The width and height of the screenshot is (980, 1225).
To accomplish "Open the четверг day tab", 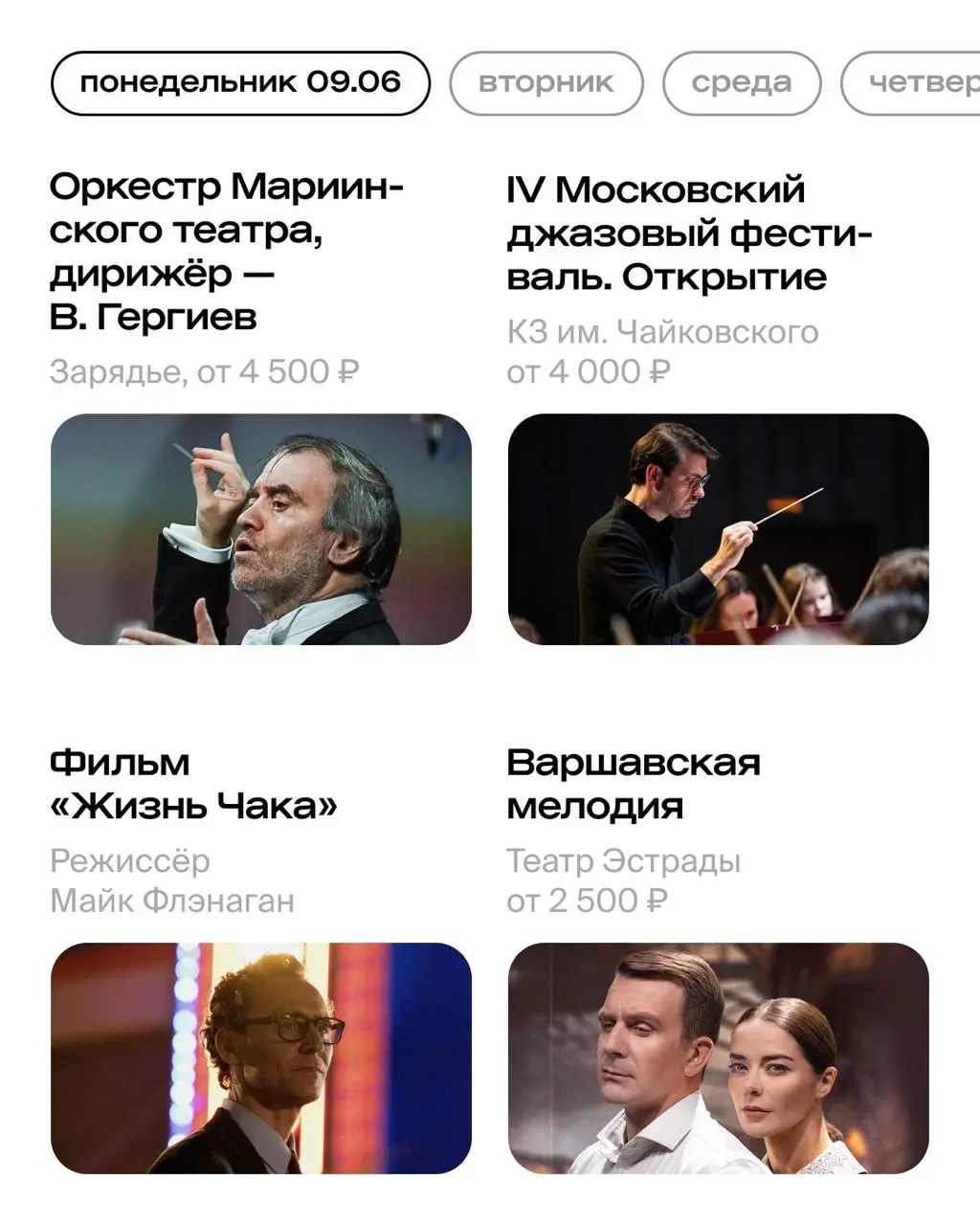I will pos(916,83).
